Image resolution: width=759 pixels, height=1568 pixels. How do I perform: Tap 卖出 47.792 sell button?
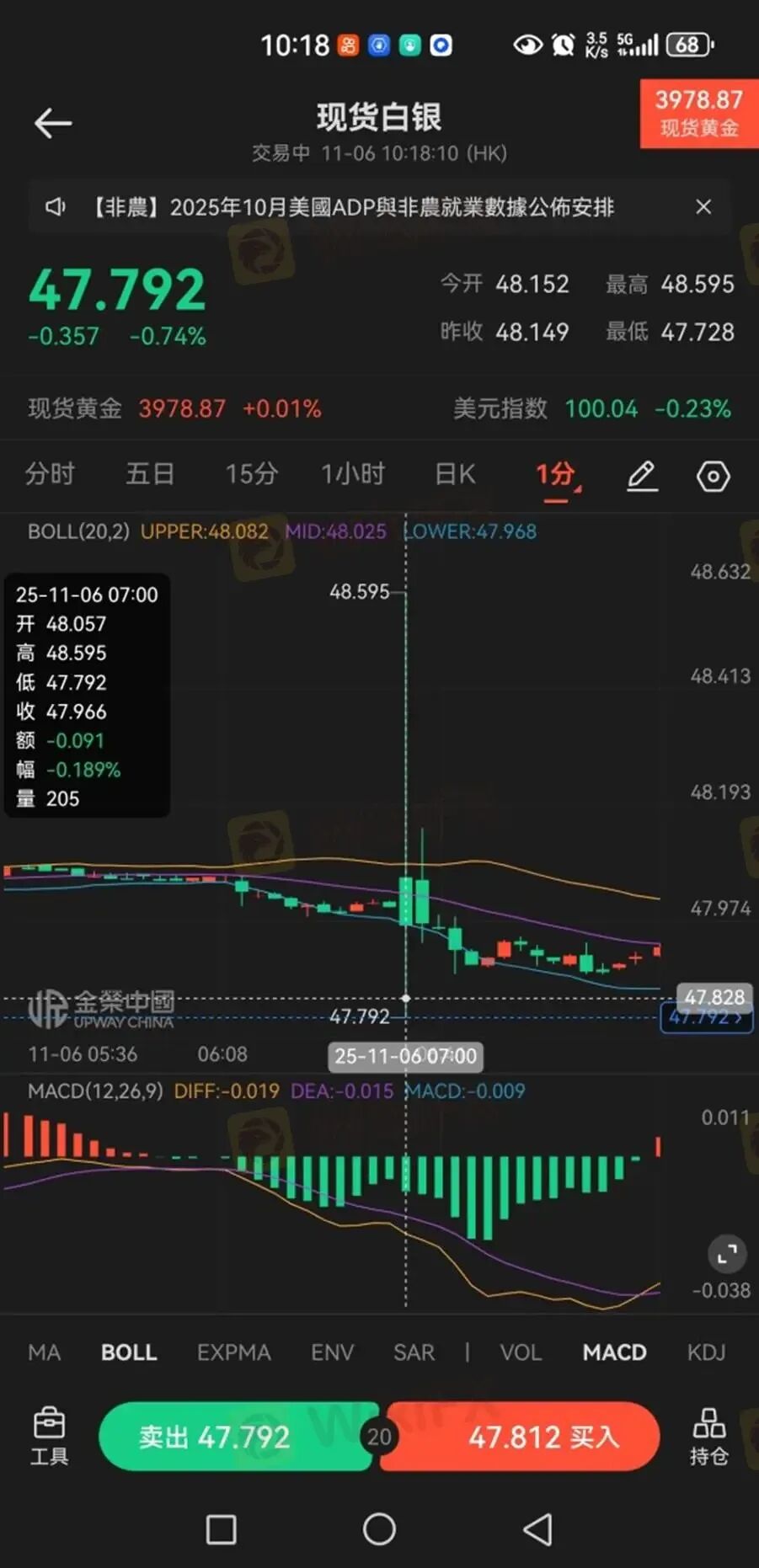click(x=238, y=1437)
